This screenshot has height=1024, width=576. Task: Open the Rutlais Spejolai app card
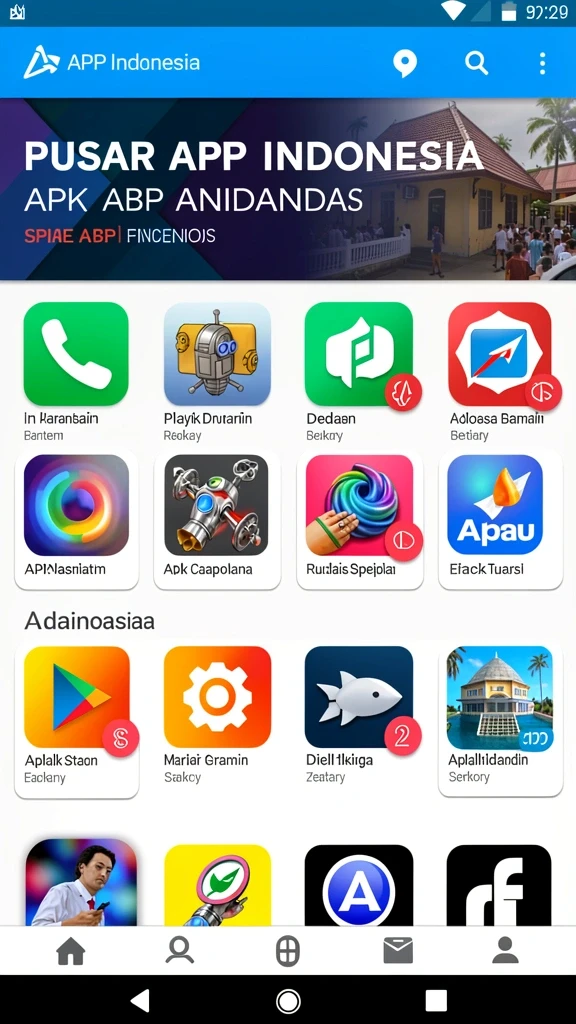pos(360,519)
